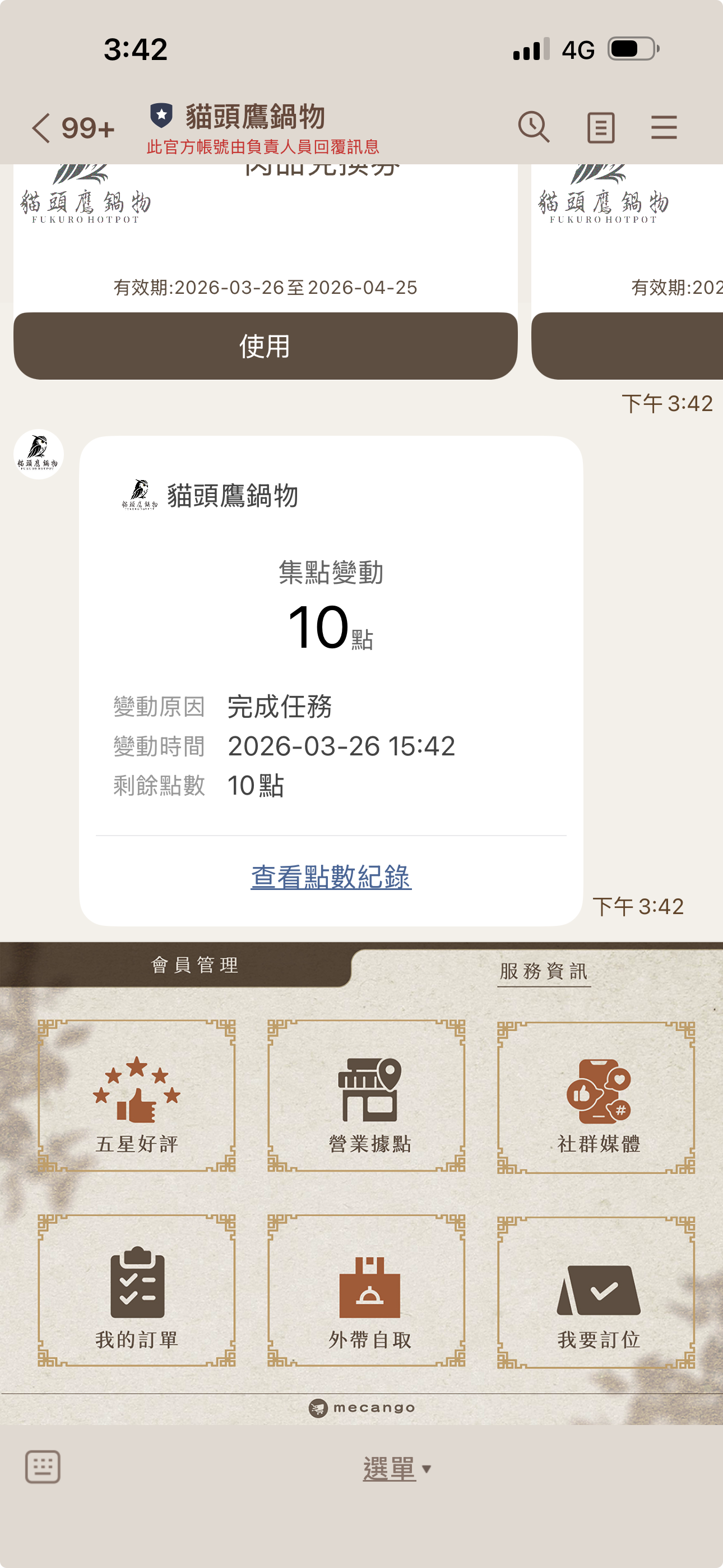Tap 使用 on the first coupon
This screenshot has height=1568, width=723.
point(265,346)
